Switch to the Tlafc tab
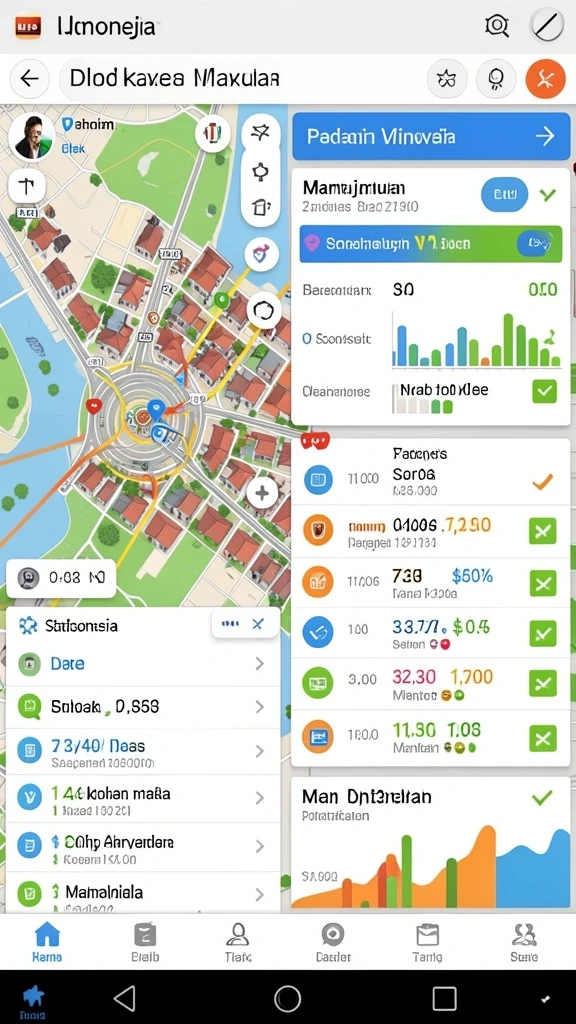Image resolution: width=576 pixels, height=1024 pixels. pos(238,942)
